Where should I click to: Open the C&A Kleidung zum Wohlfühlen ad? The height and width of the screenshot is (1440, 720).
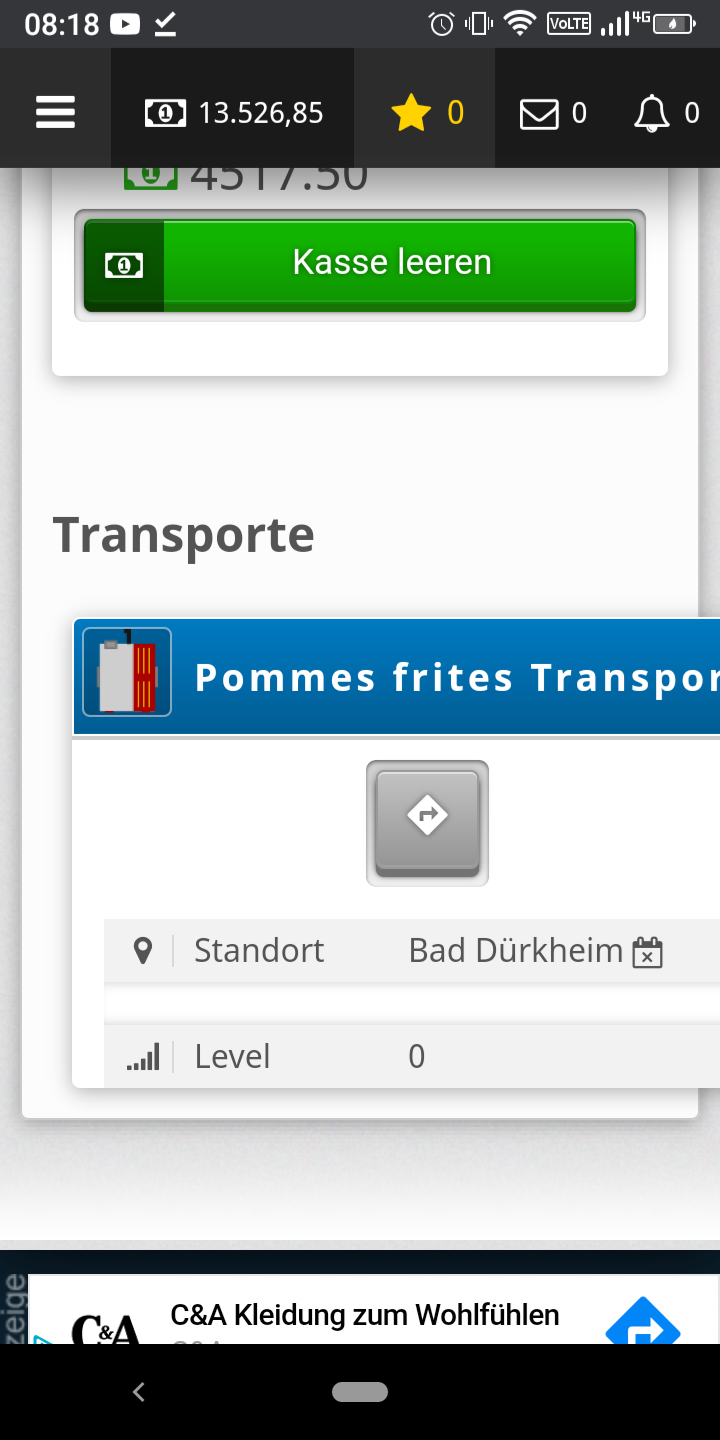pos(365,1314)
